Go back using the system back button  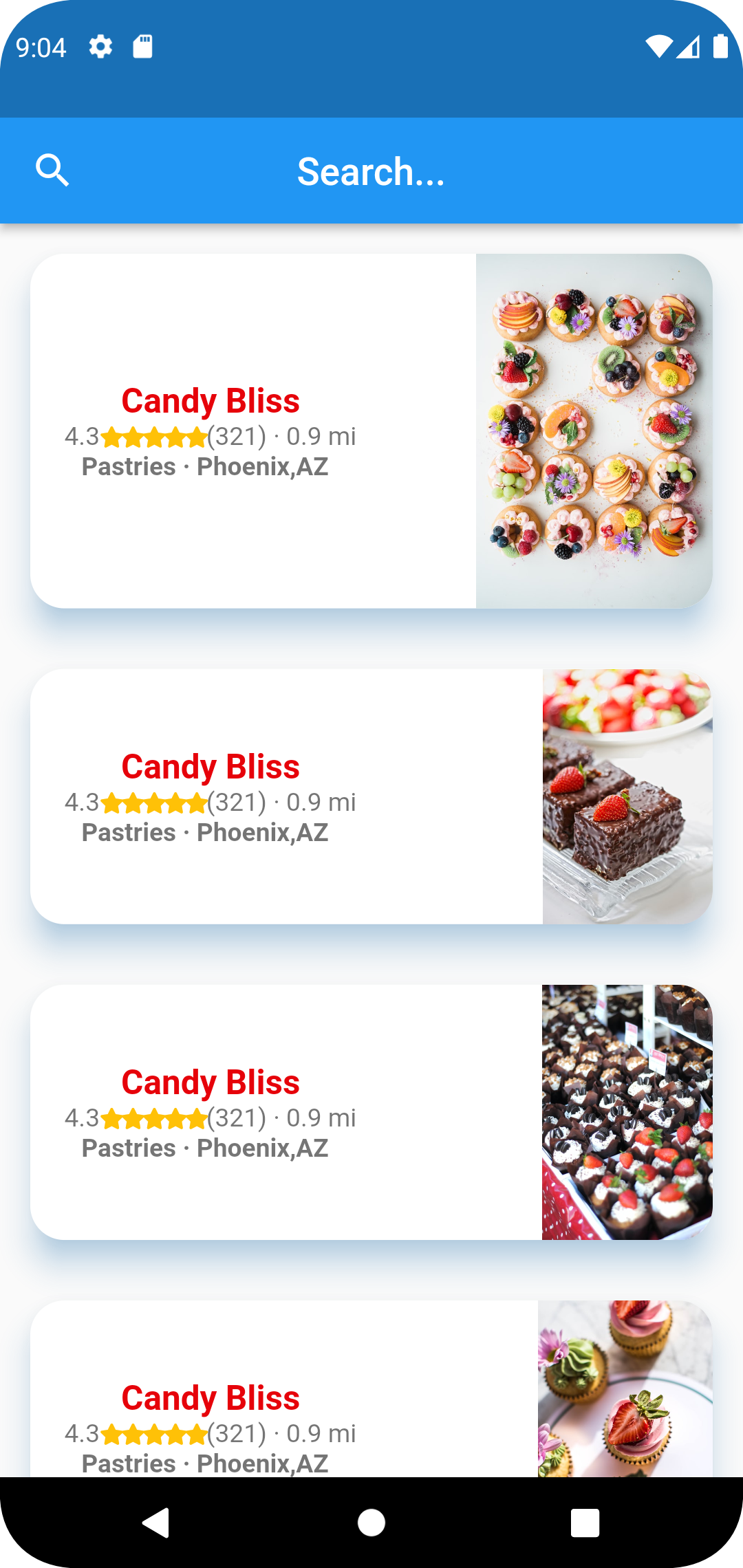(156, 1522)
